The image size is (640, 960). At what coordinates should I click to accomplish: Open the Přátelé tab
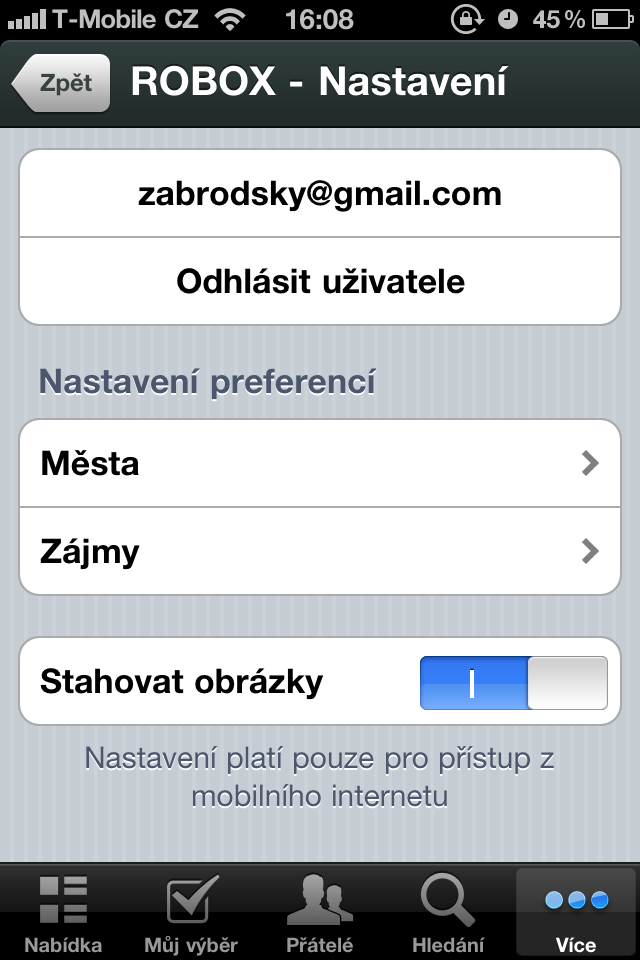point(320,912)
